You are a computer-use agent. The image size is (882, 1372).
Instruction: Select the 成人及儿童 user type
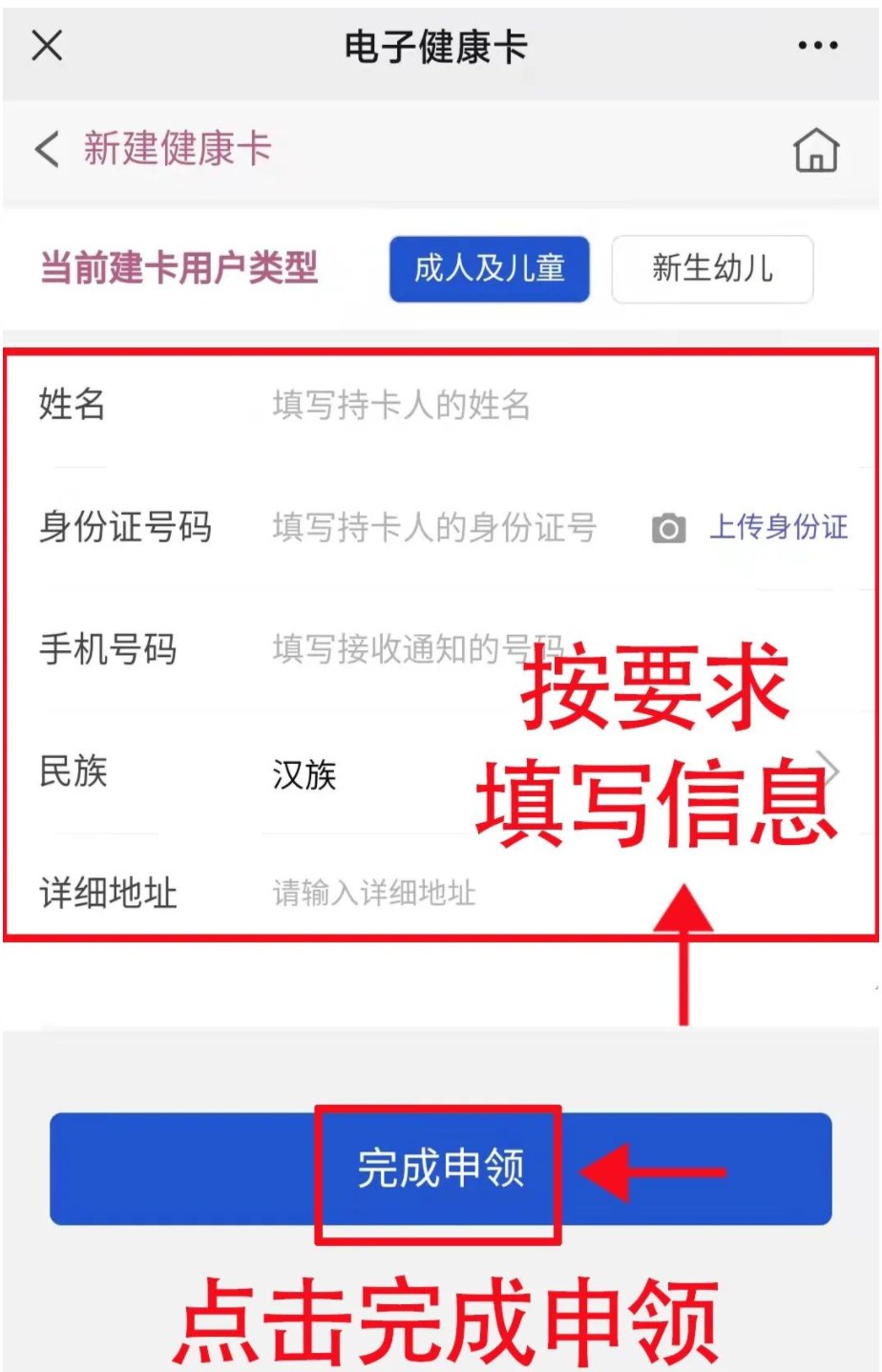(x=489, y=269)
